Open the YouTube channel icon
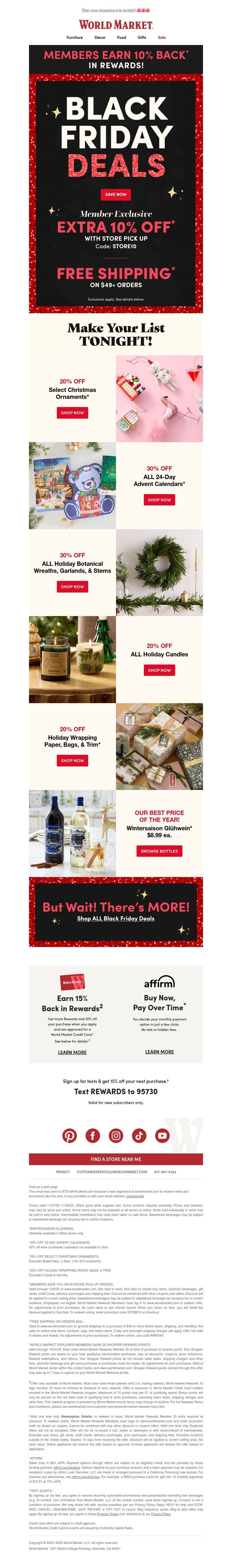 pos(162,1135)
